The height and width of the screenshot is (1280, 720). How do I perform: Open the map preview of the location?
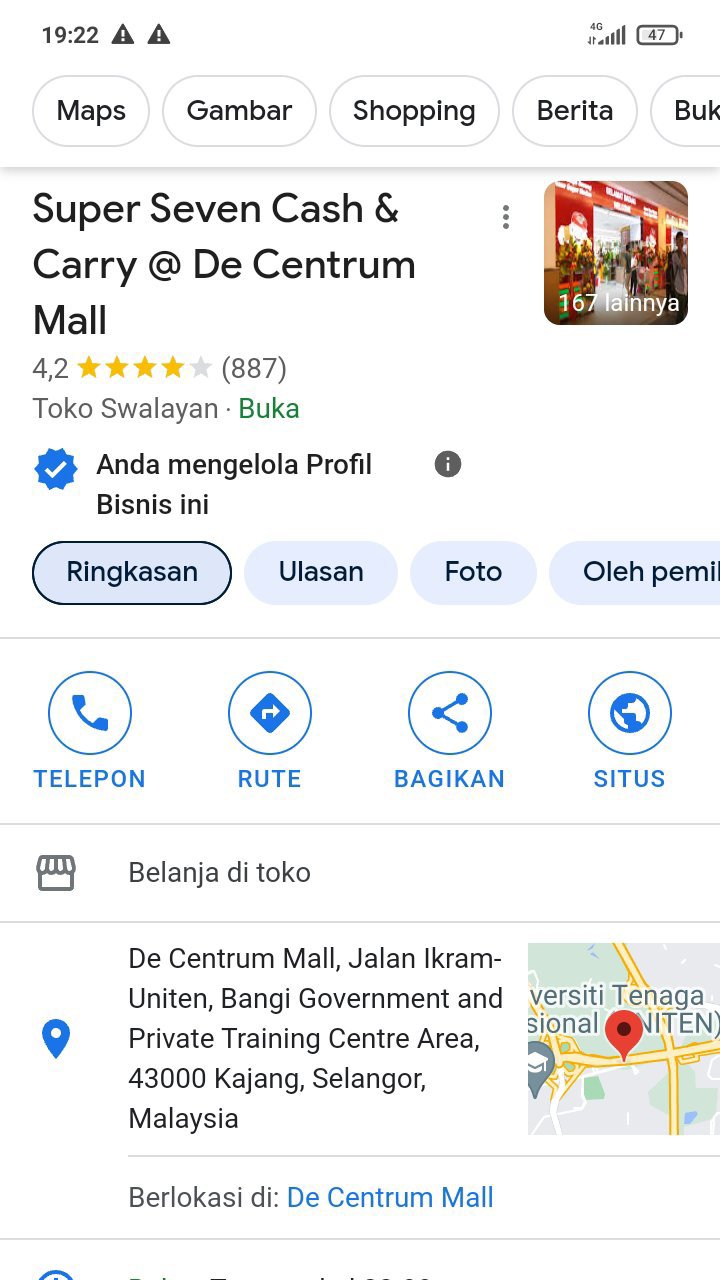624,1038
